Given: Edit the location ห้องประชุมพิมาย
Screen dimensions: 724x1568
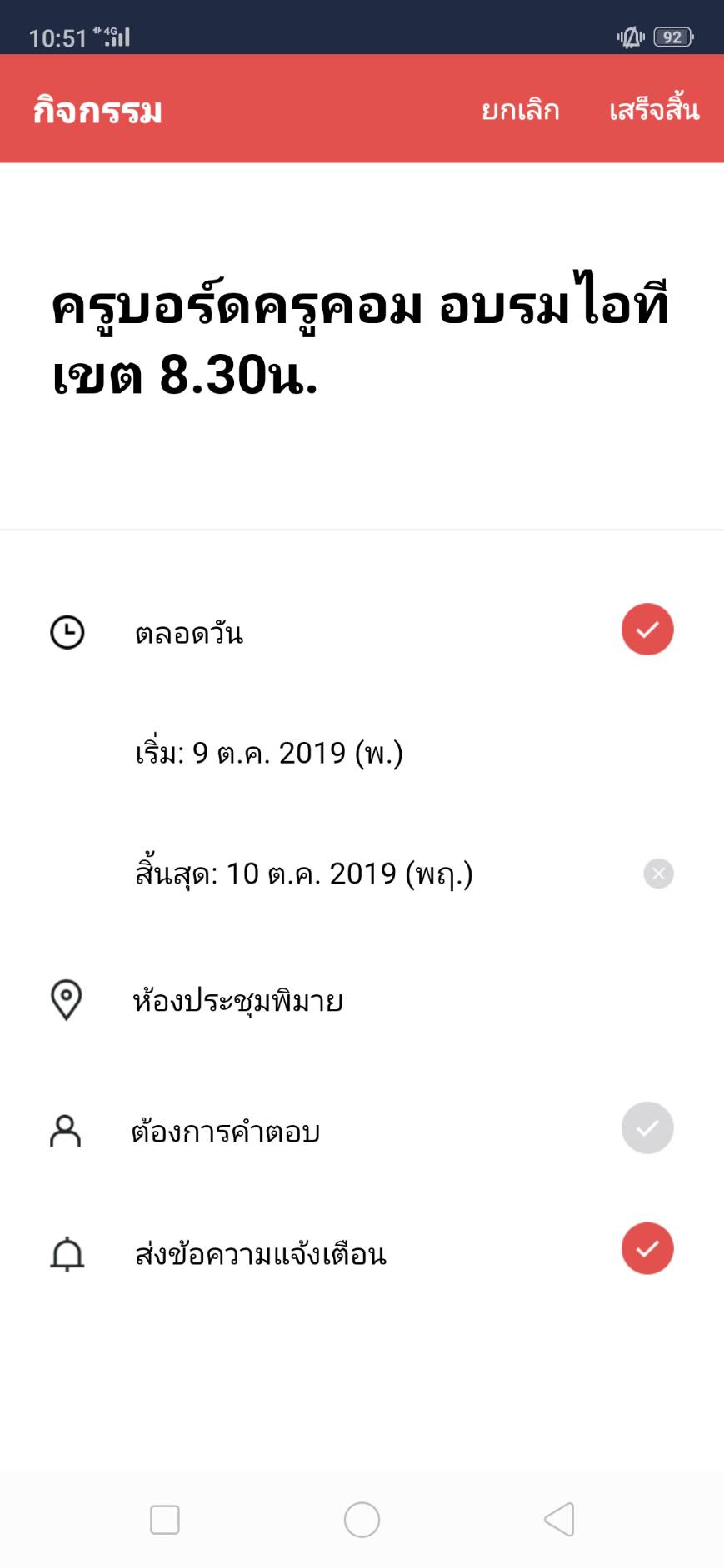Looking at the screenshot, I should pos(238,1000).
